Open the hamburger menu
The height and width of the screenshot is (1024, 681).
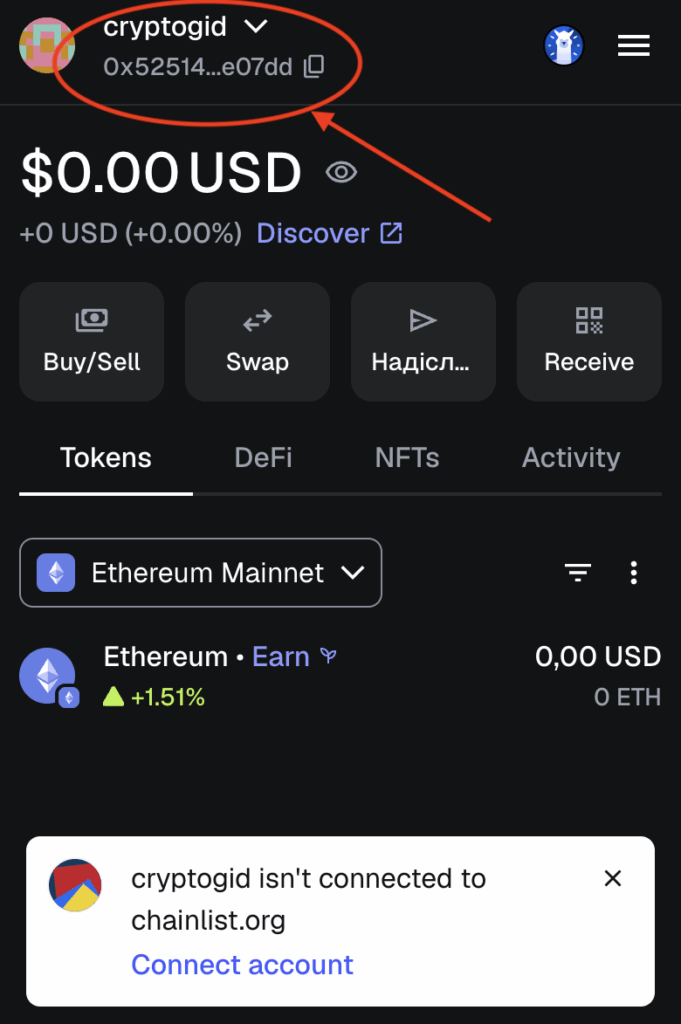click(x=634, y=45)
